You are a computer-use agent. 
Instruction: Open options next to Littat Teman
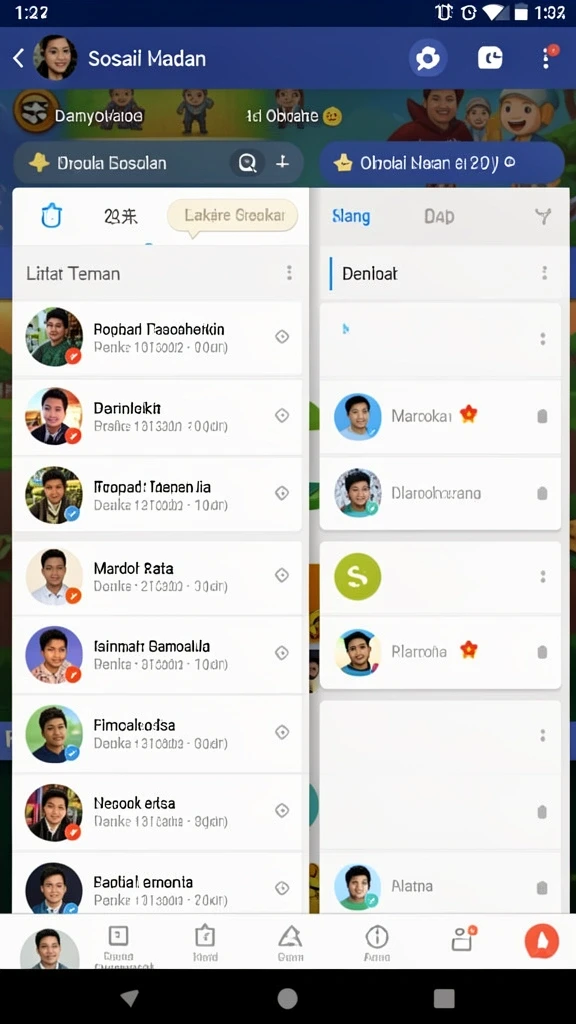[289, 273]
